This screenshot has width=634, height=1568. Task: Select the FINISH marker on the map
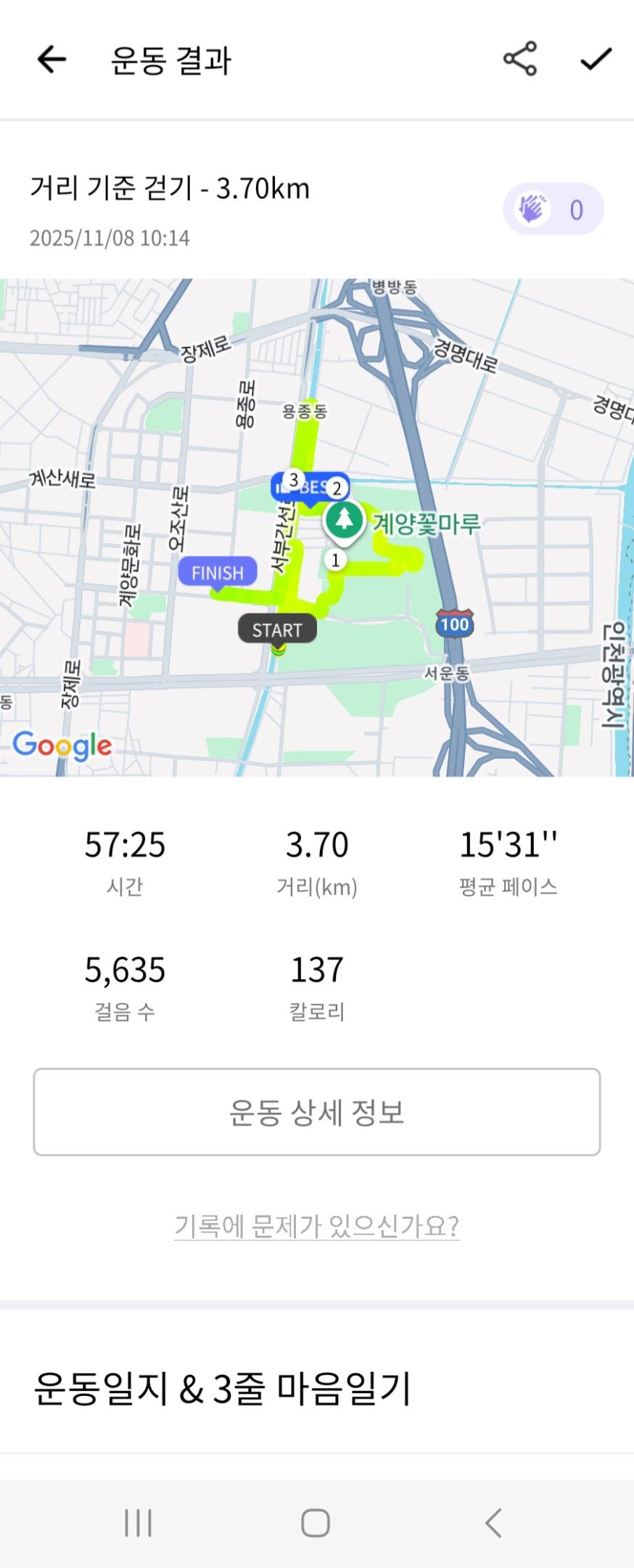point(218,572)
